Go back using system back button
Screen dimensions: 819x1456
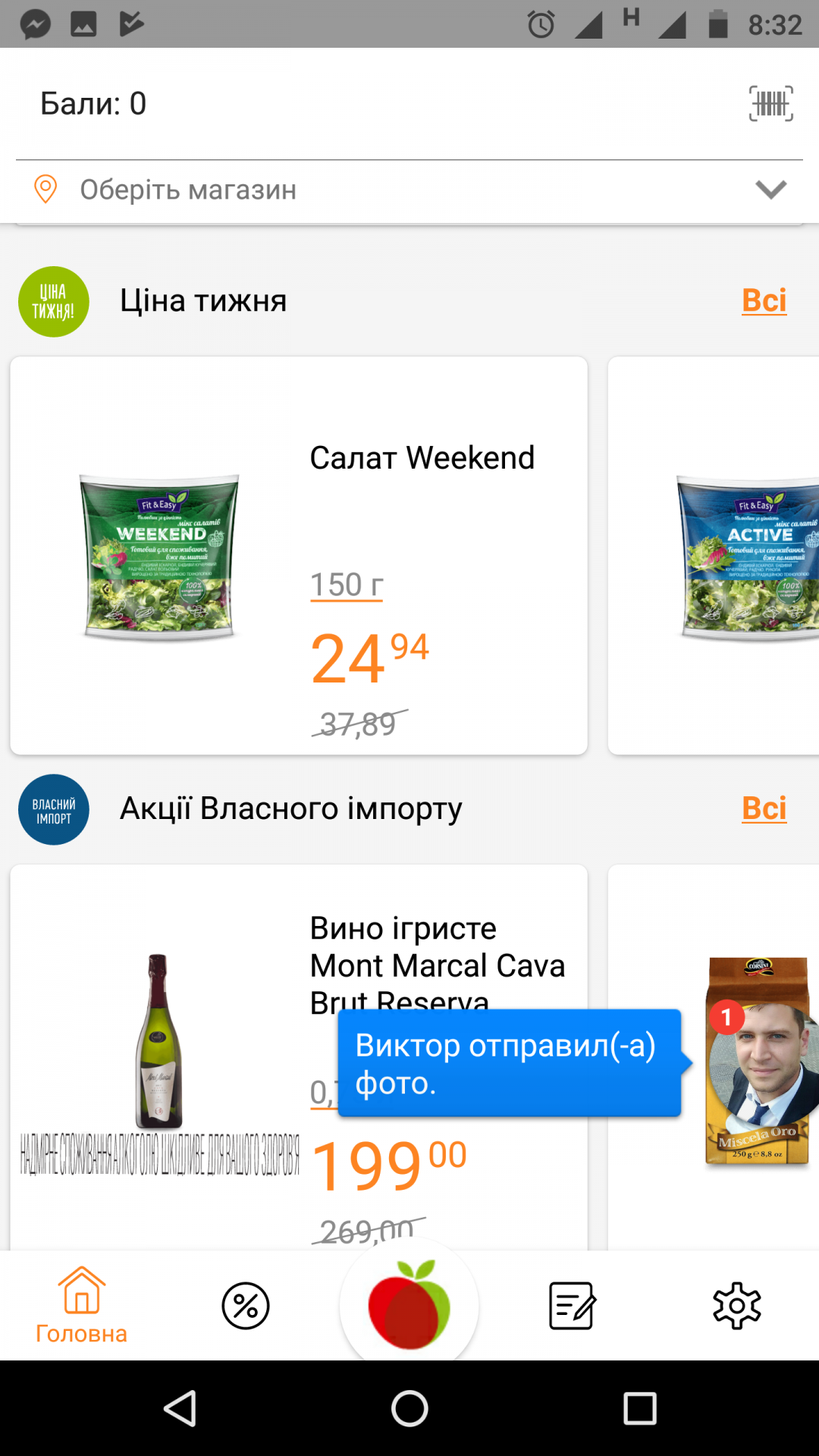tap(180, 1409)
